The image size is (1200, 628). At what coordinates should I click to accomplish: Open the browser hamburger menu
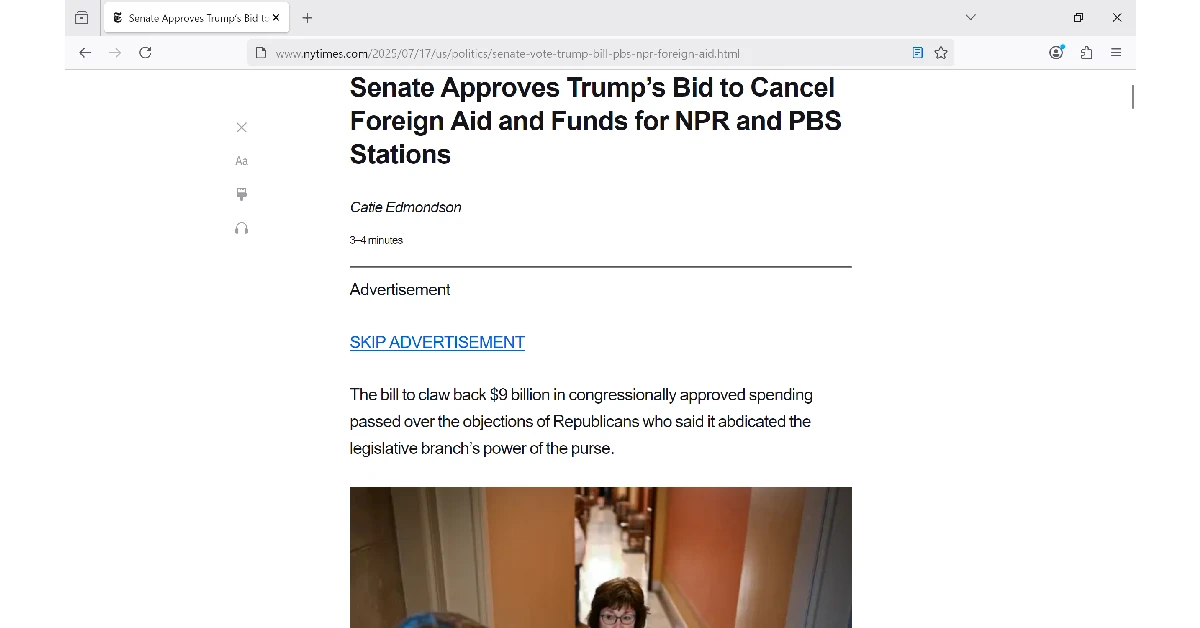[1116, 53]
